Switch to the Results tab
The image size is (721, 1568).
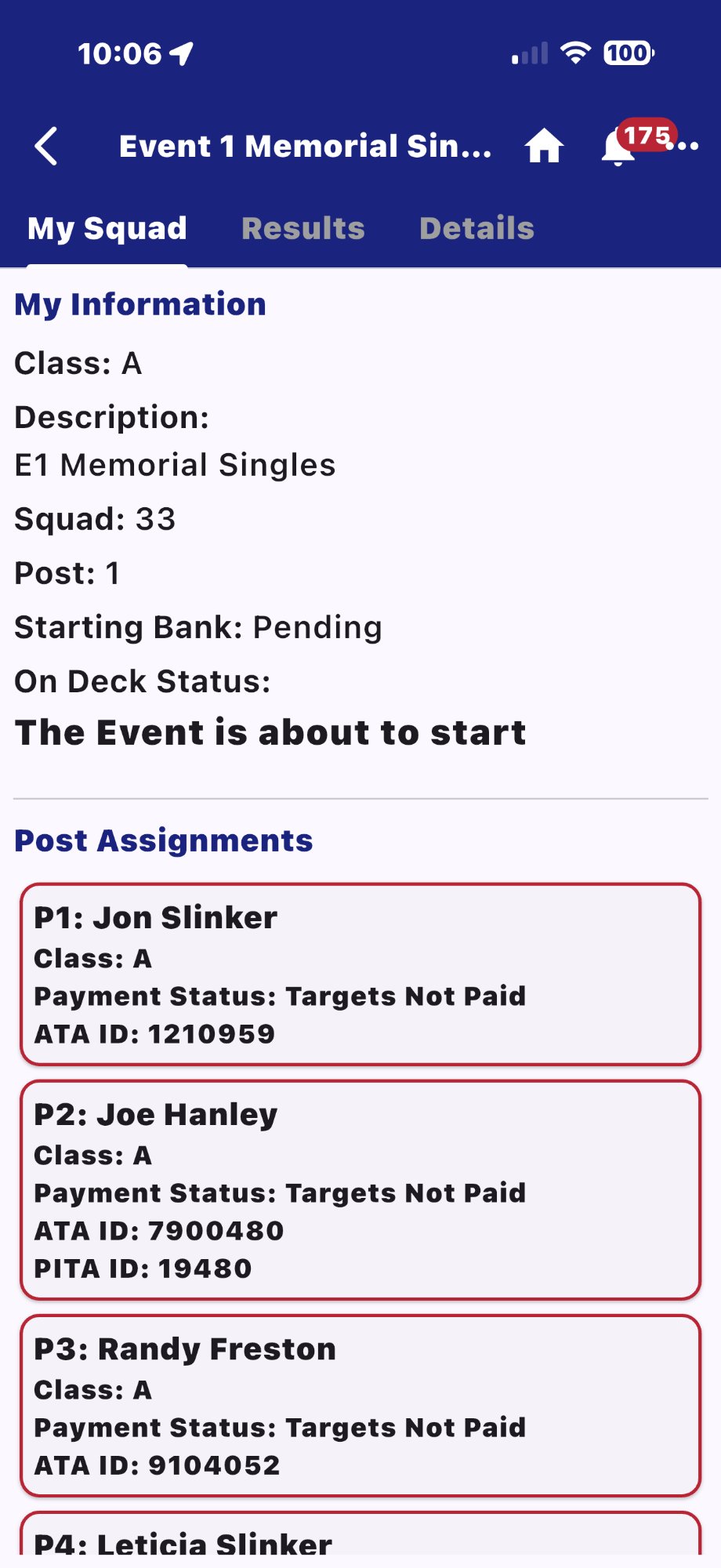(303, 228)
